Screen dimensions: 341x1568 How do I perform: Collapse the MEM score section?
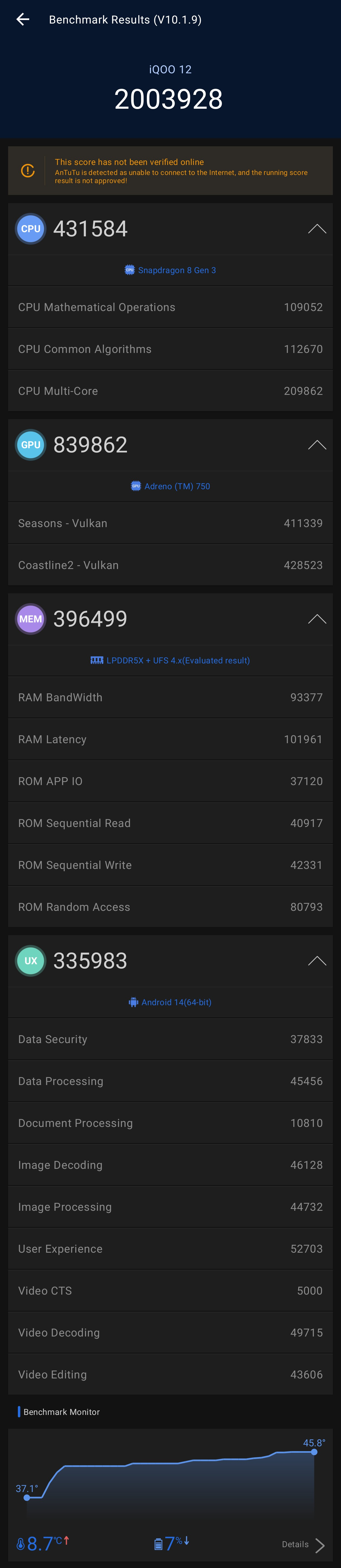[x=317, y=619]
